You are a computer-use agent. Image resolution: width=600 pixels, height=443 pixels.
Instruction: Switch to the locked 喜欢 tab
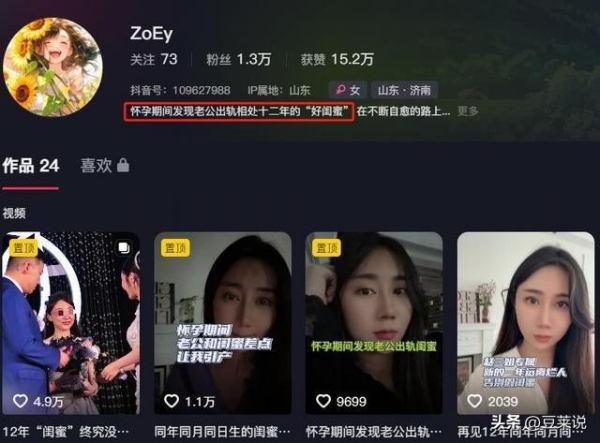(105, 166)
